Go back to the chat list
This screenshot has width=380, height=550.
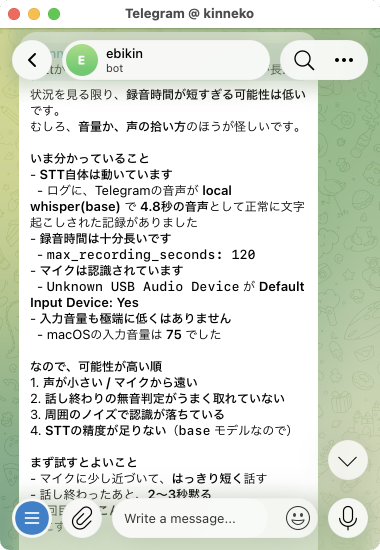tap(32, 60)
